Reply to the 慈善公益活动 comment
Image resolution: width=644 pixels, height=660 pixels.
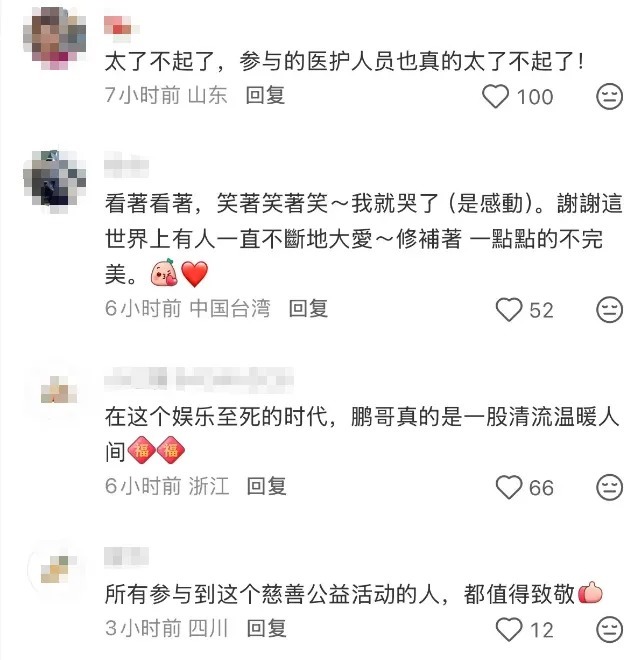click(266, 629)
